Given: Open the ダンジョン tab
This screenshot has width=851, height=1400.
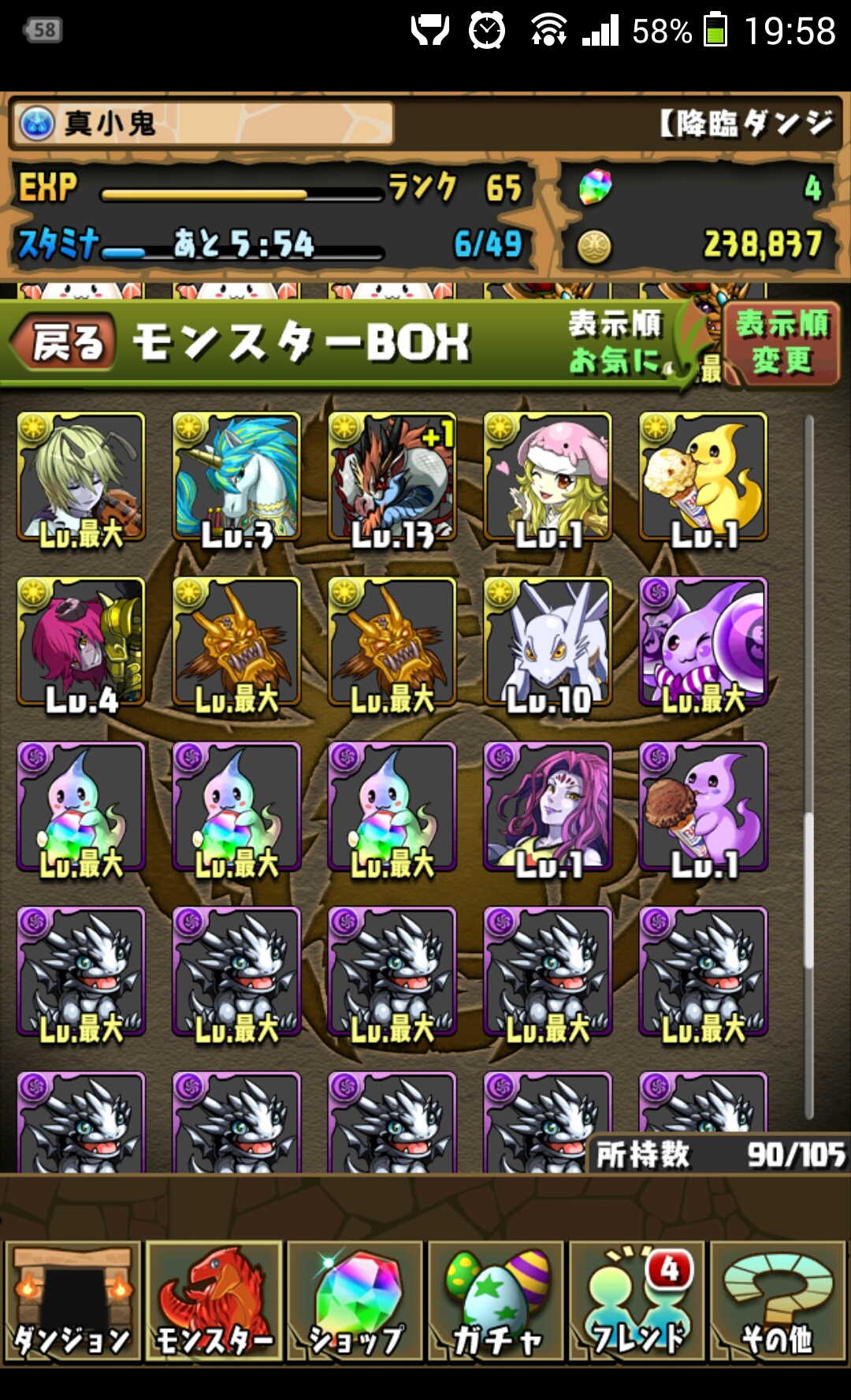Looking at the screenshot, I should [72, 1301].
